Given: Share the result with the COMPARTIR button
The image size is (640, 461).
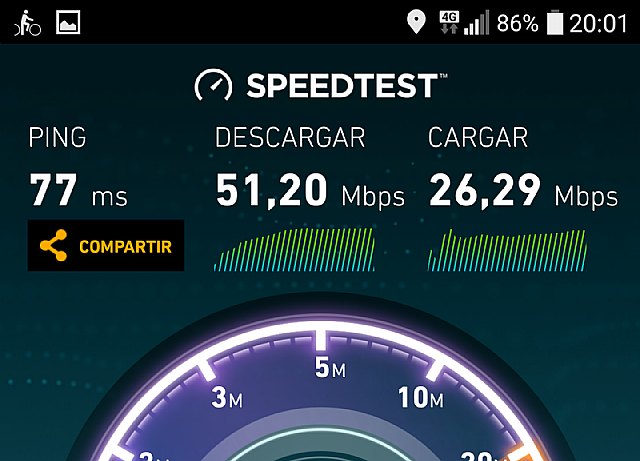Looking at the screenshot, I should tap(106, 245).
